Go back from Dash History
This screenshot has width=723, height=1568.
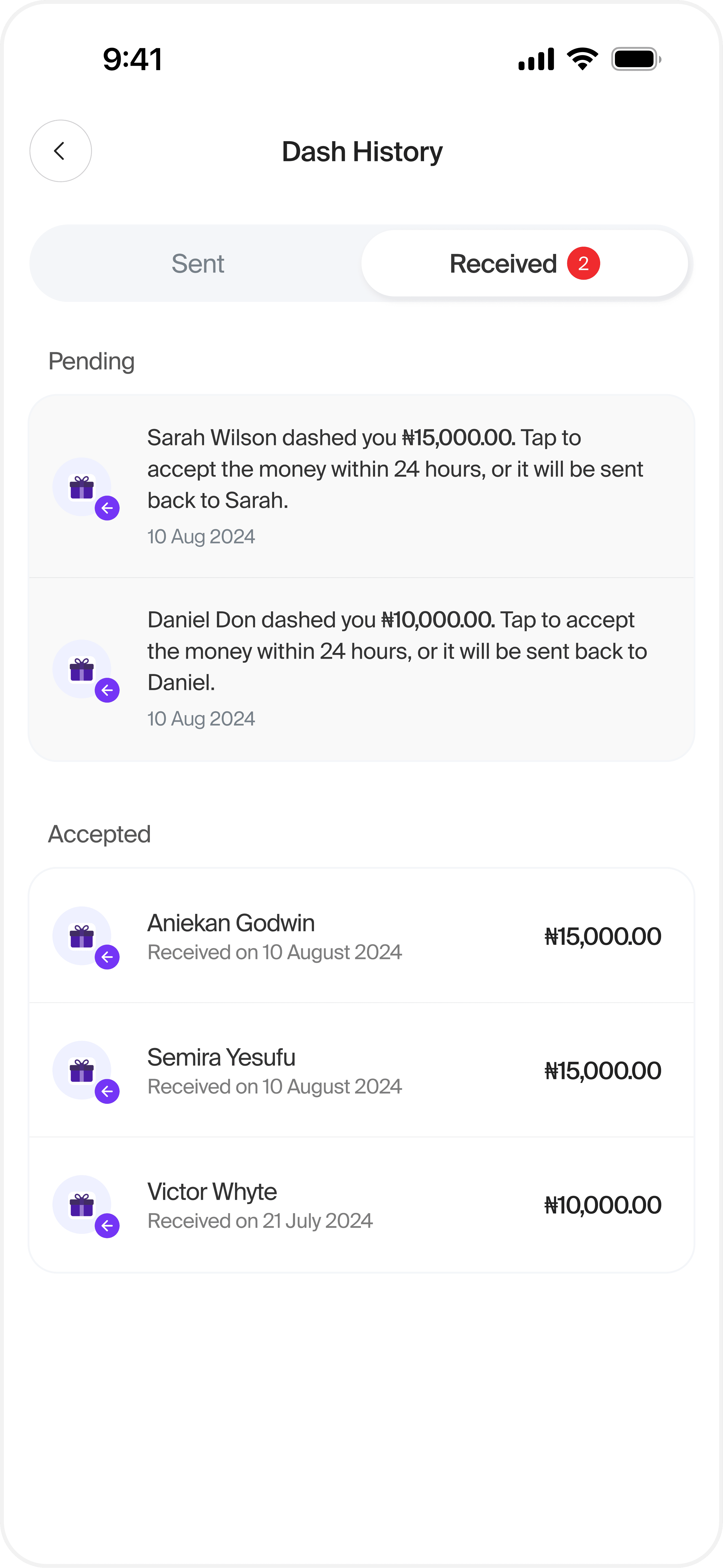click(60, 151)
